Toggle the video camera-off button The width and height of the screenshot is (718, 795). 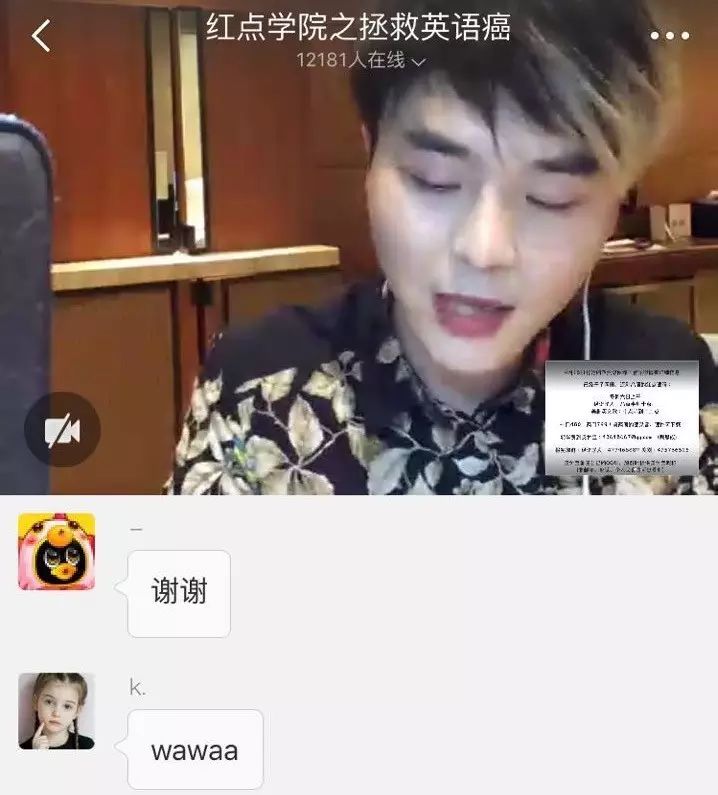click(x=62, y=430)
